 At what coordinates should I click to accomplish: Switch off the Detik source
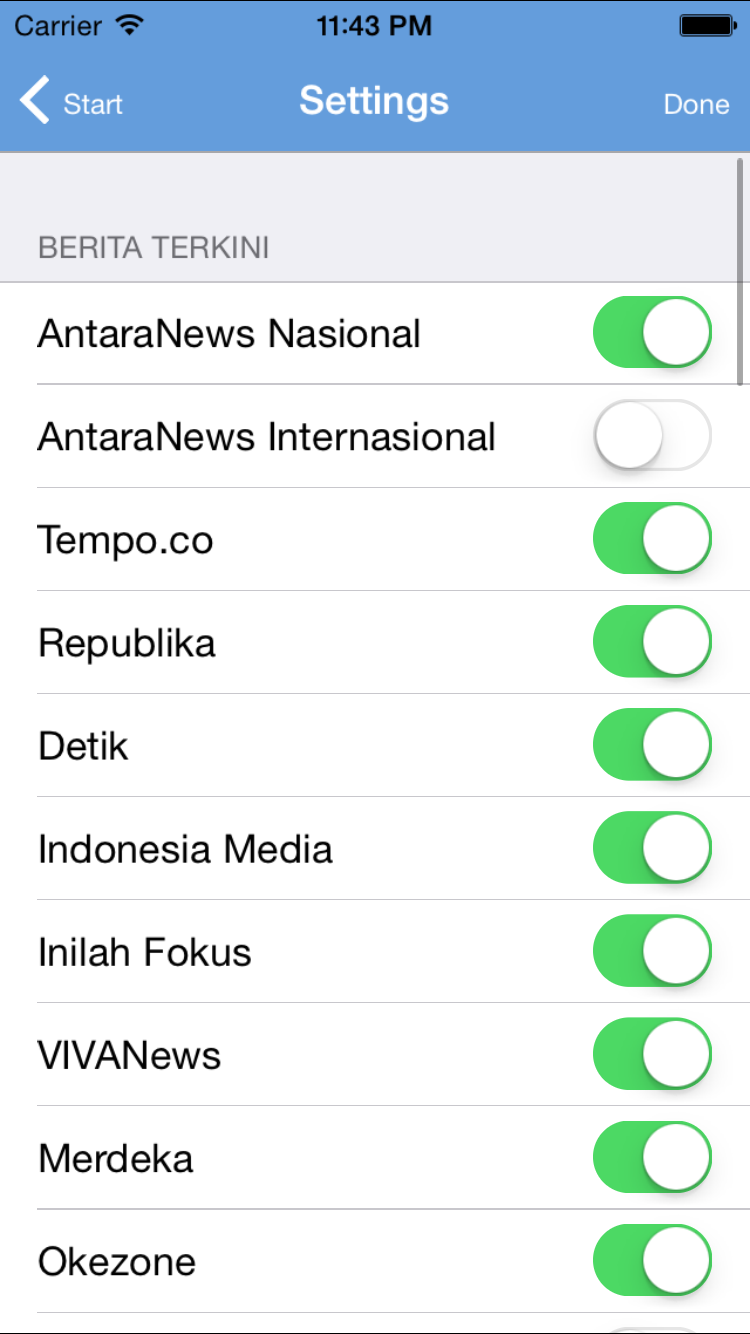coord(652,745)
